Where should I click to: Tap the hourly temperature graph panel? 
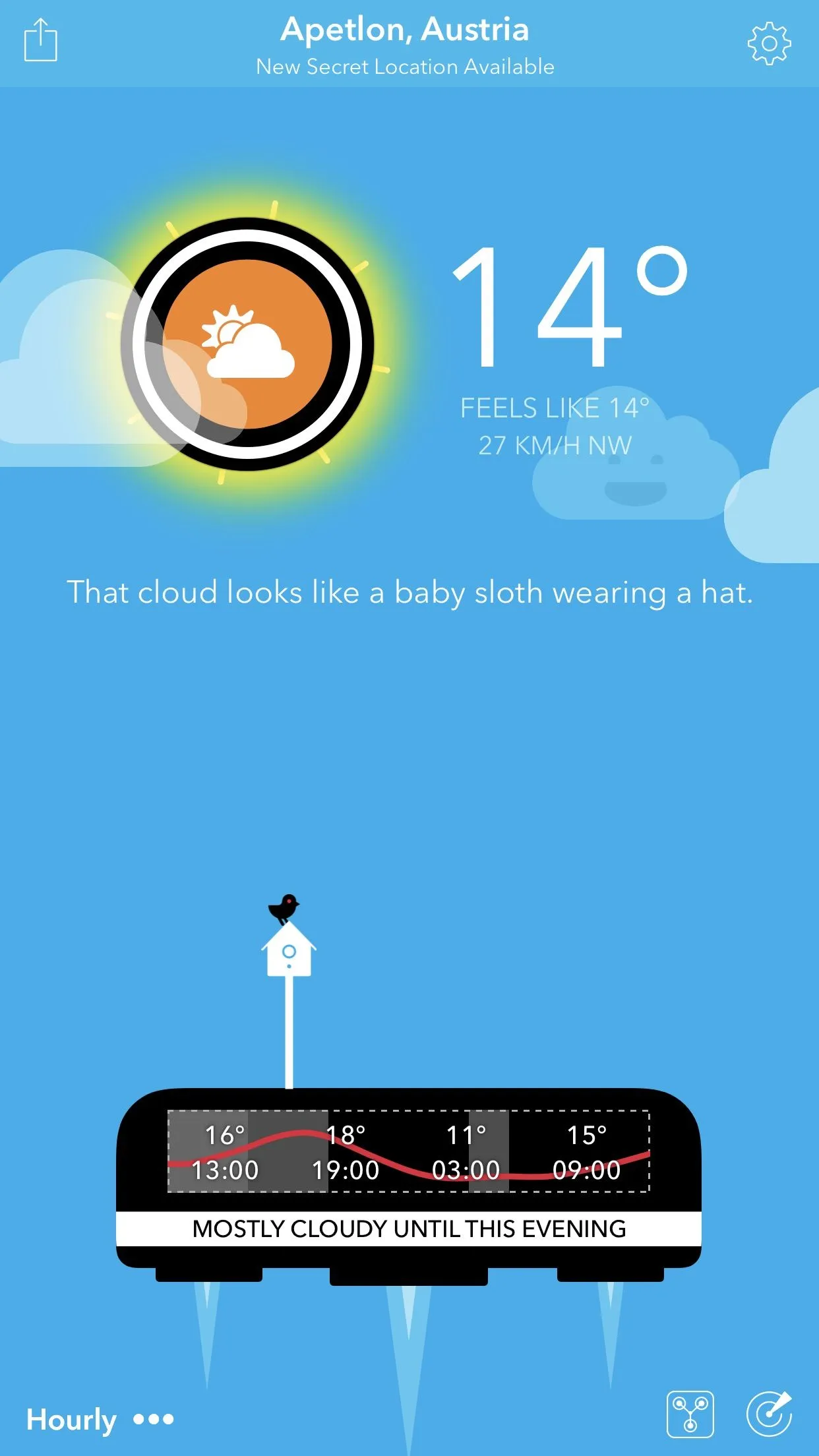tap(409, 1151)
